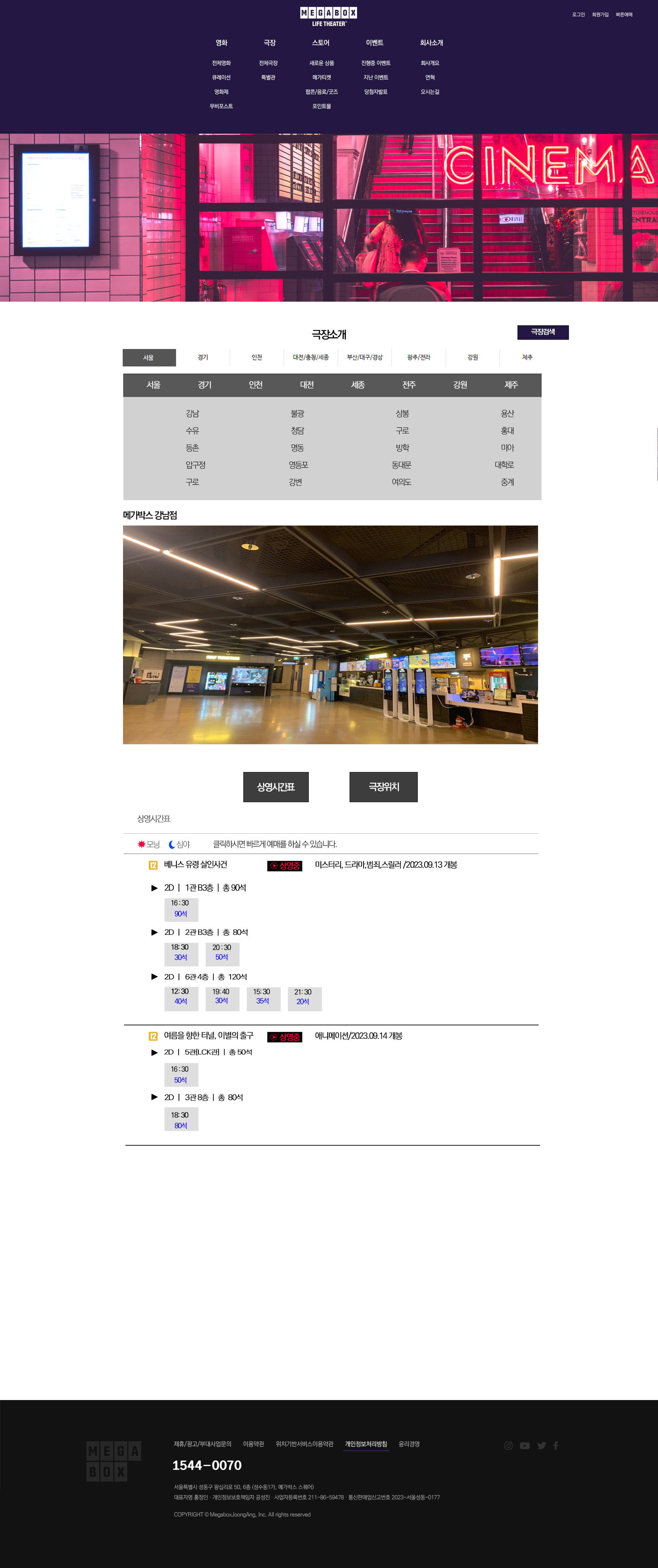
Task: Select the 강남 theater
Action: point(192,413)
